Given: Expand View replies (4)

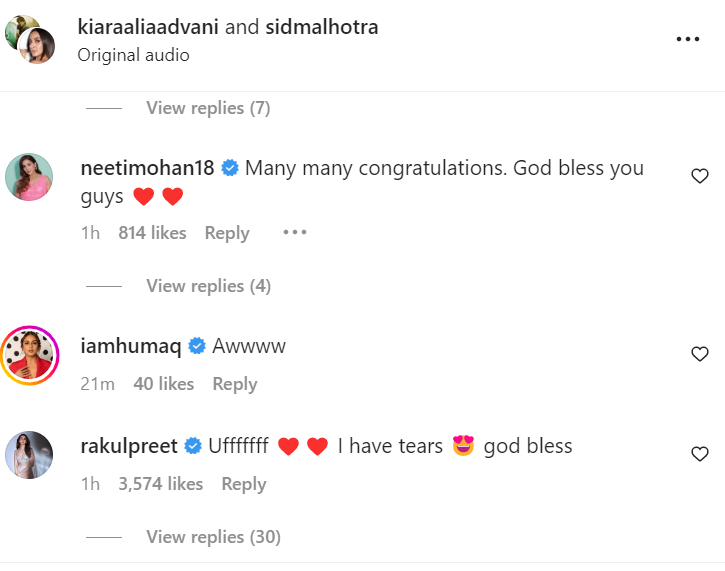Looking at the screenshot, I should [208, 286].
